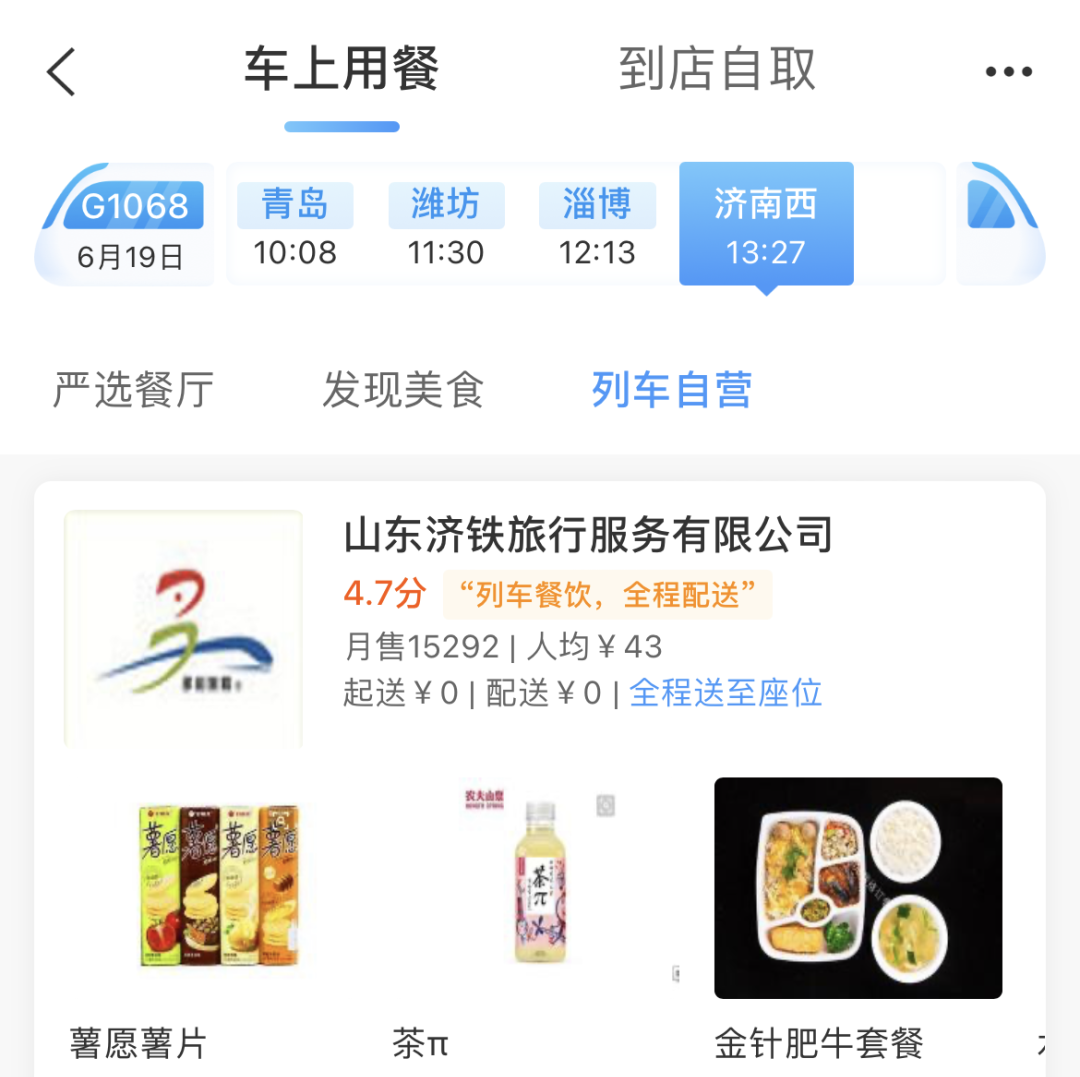This screenshot has height=1077, width=1080.
Task: Switch to the 到店自取 tab
Action: click(x=717, y=70)
